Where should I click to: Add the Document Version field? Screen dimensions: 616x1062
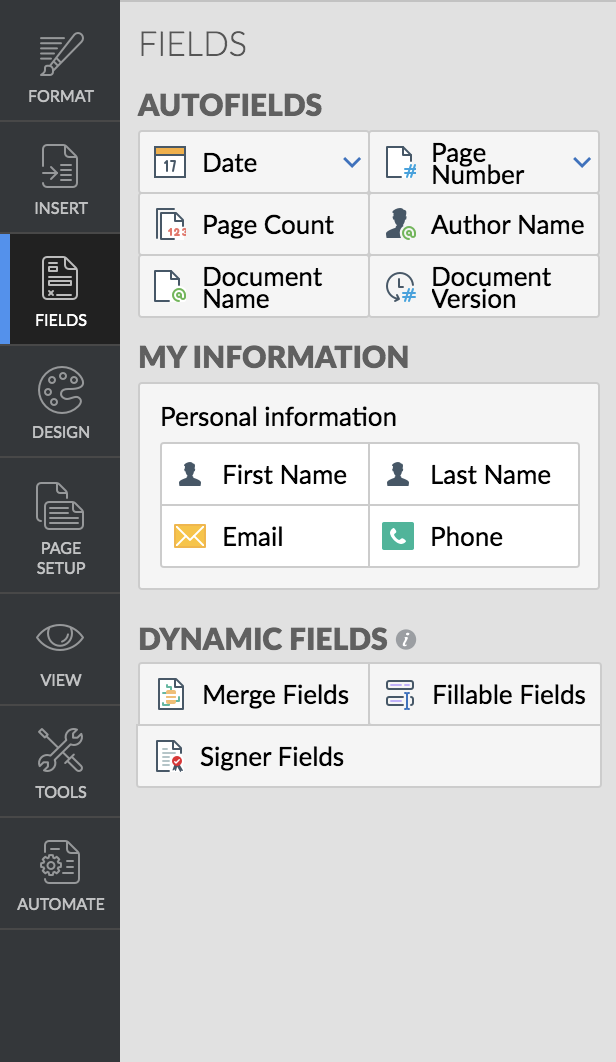coord(485,287)
